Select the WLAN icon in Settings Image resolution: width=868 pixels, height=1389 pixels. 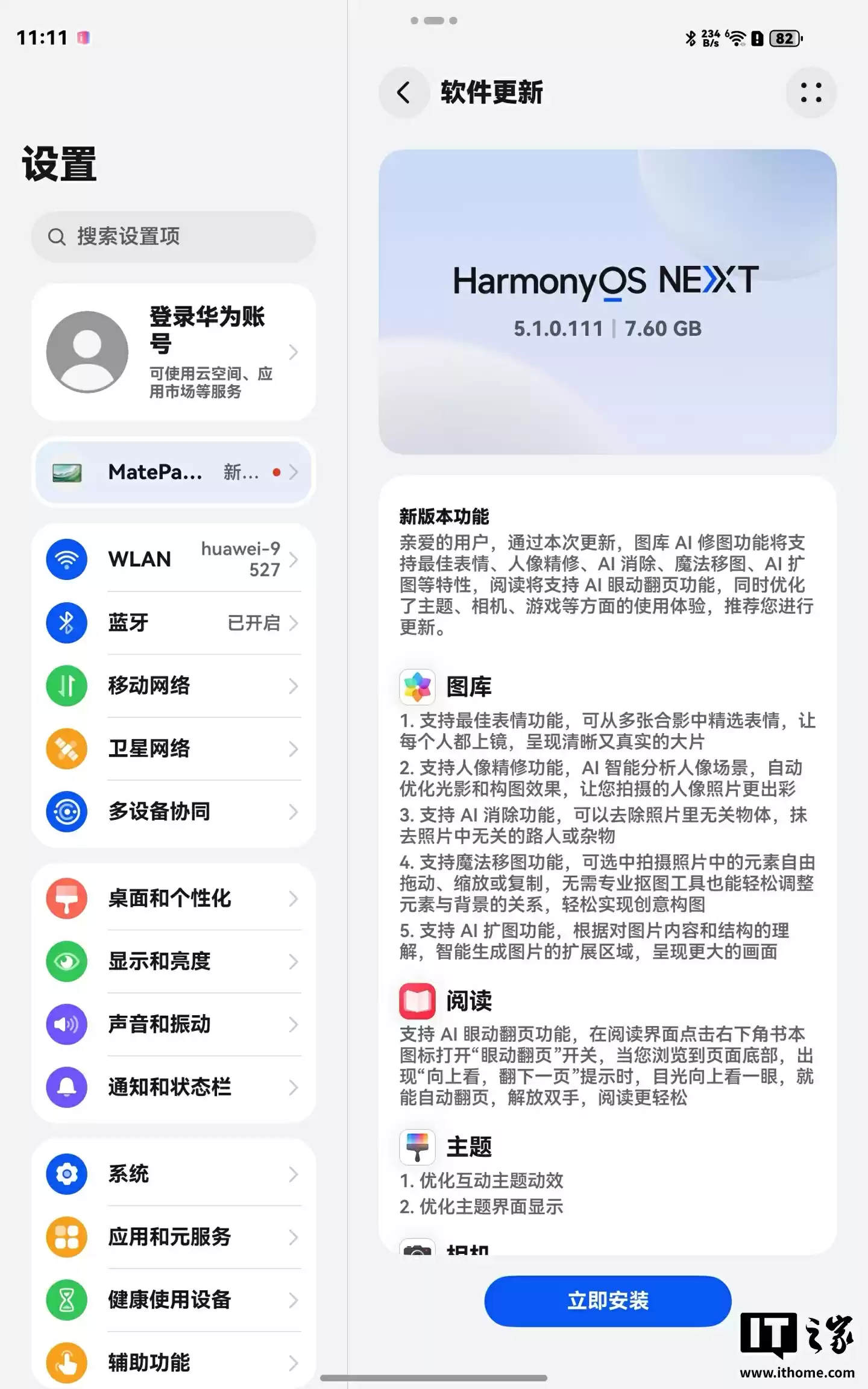coord(66,559)
